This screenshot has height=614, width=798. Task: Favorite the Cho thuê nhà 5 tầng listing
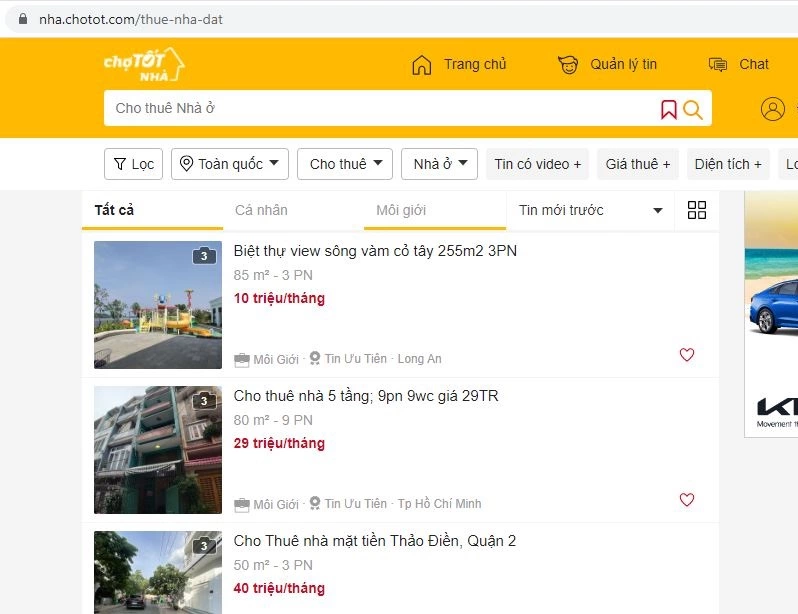(x=686, y=500)
